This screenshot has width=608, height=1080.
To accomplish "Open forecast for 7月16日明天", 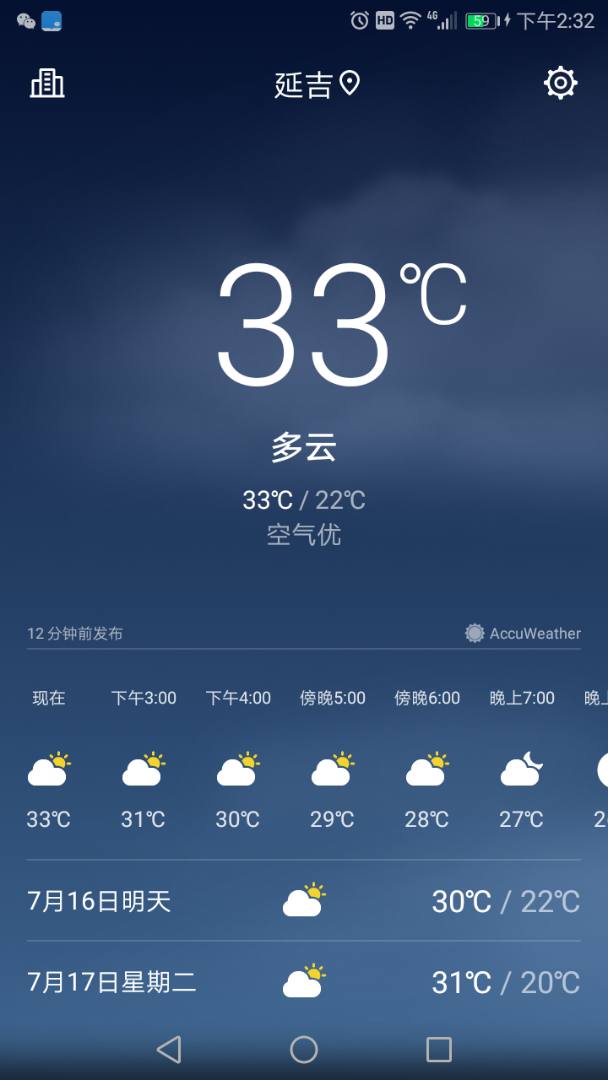I will tap(303, 901).
